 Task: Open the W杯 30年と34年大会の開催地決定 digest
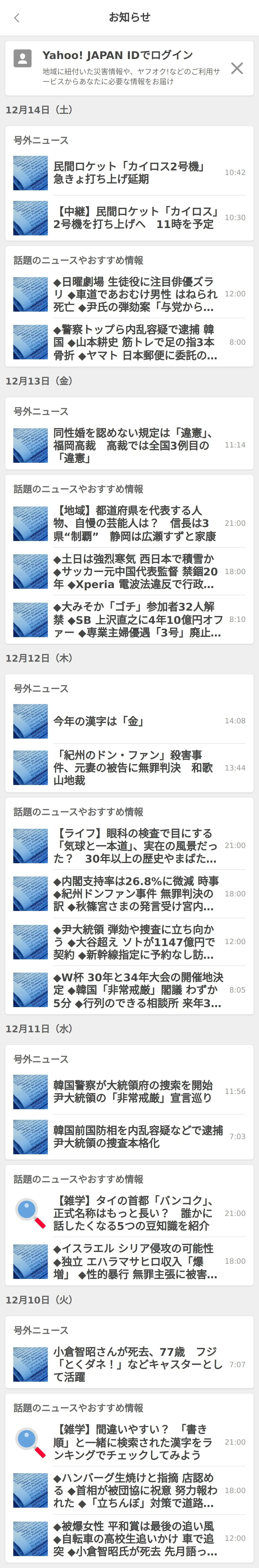coord(129,990)
